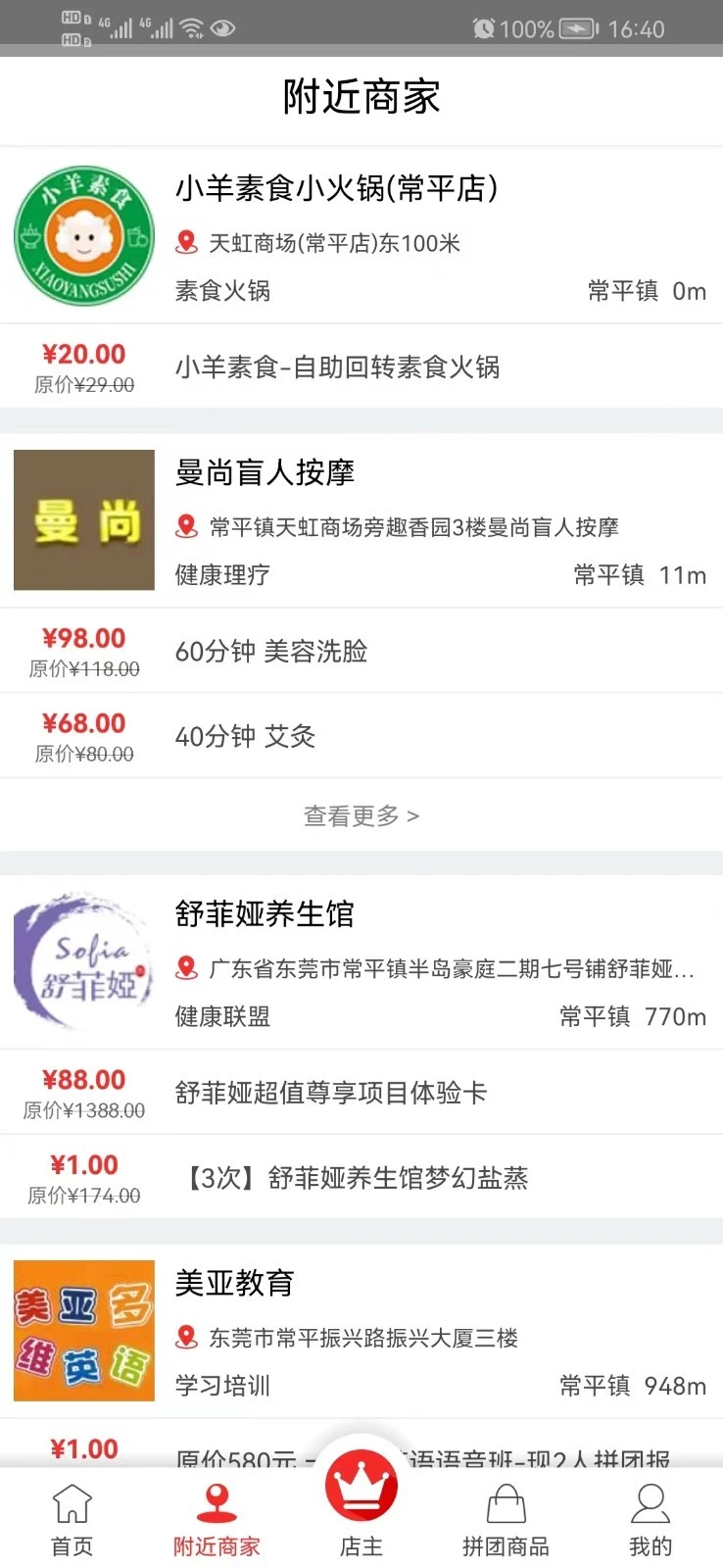Open 小羊素食小火锅(常平店) store name link
The width and height of the screenshot is (723, 1568).
[x=338, y=189]
